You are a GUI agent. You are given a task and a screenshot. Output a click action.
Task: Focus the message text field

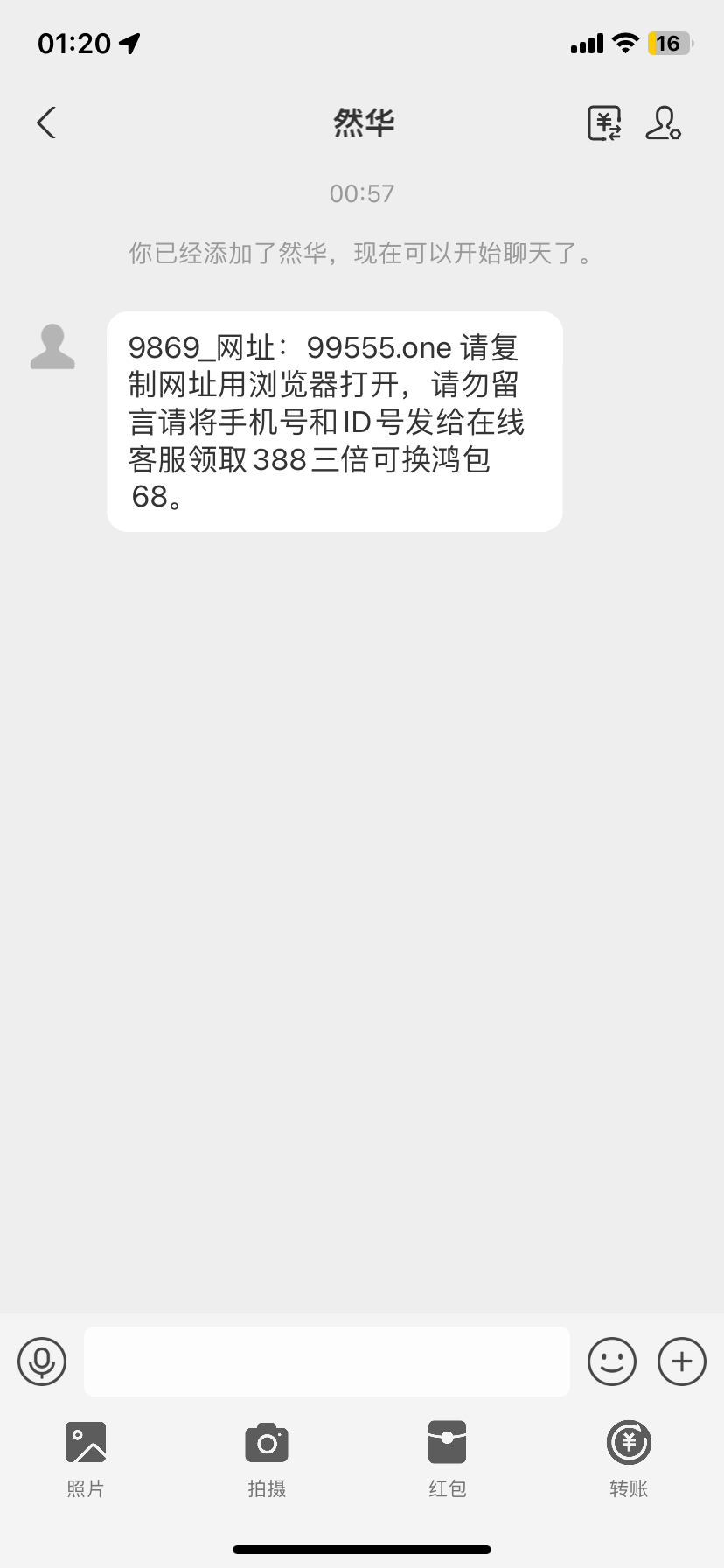327,1361
